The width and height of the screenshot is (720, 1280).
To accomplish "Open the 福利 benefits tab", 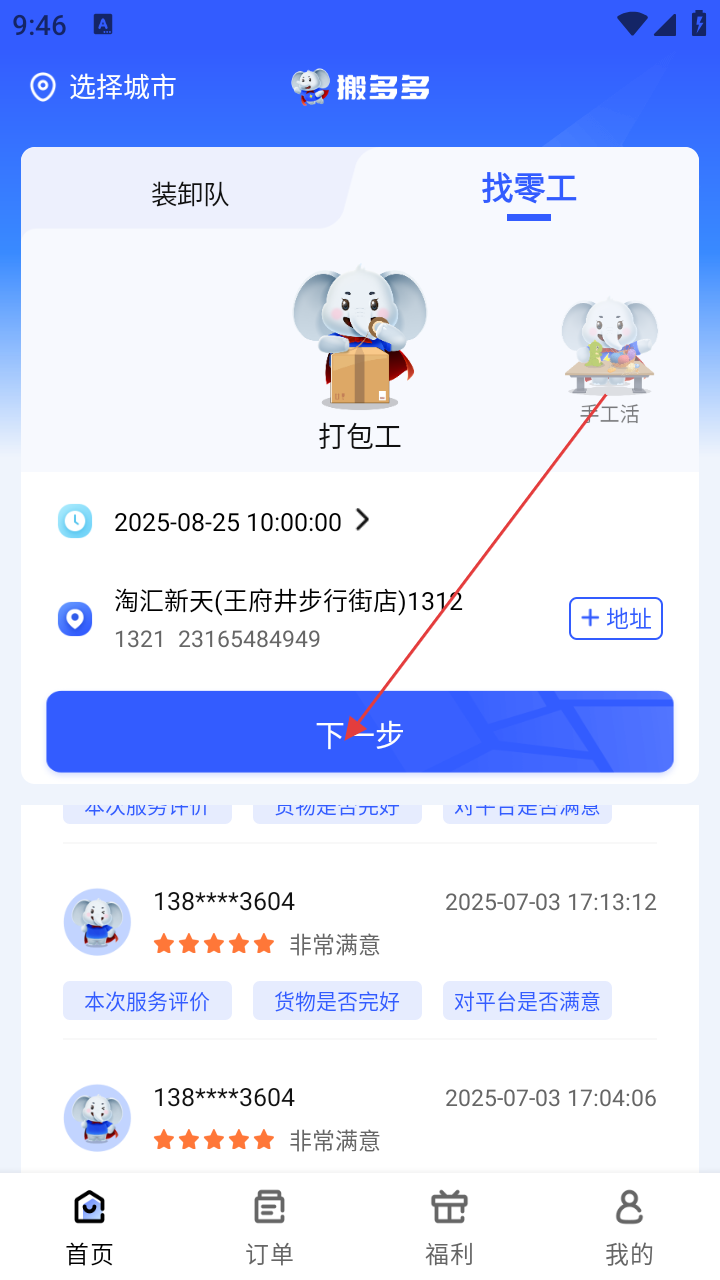I will pyautogui.click(x=449, y=1226).
